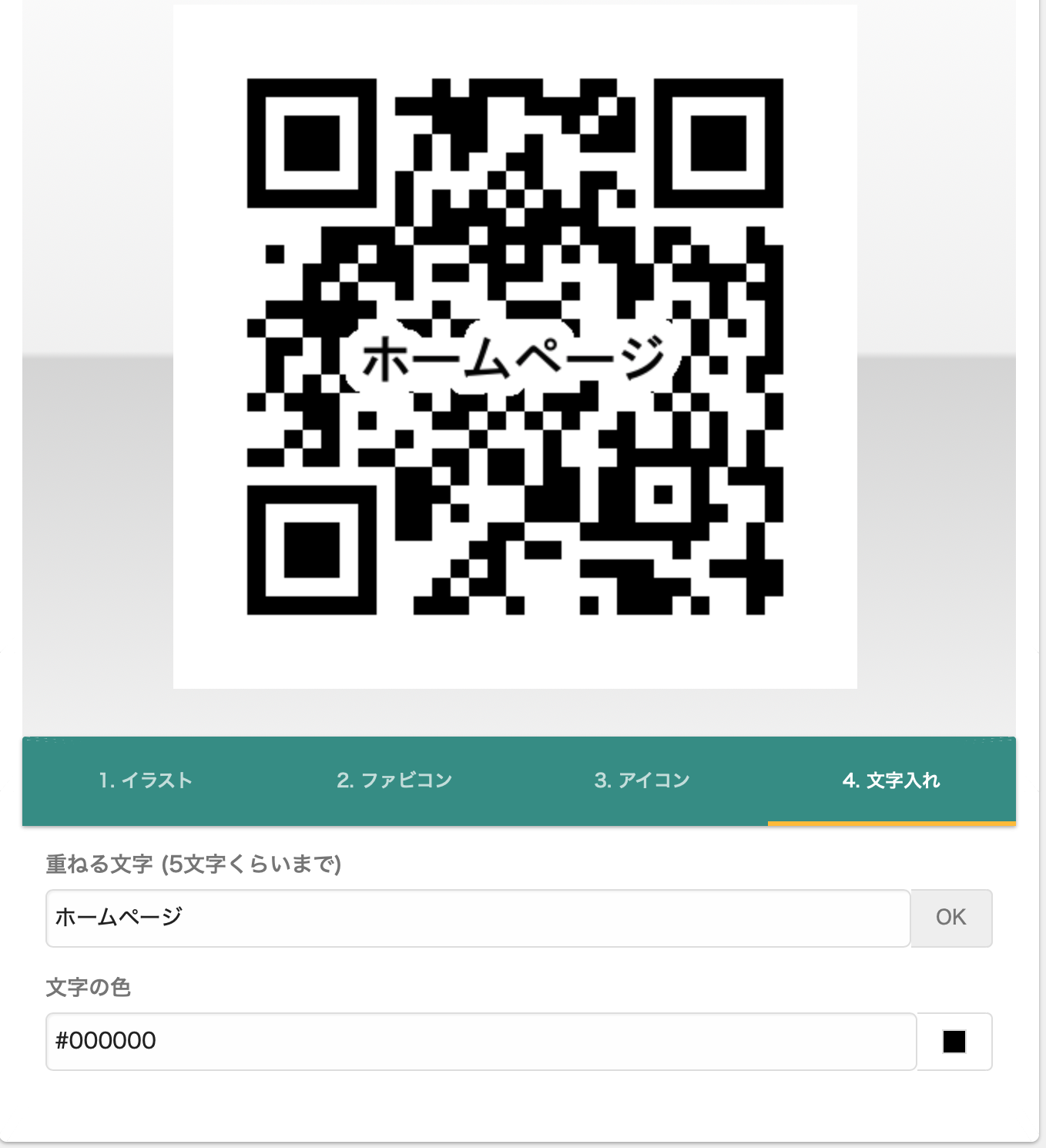Viewport: 1046px width, 1148px height.
Task: Confirm overlay text with OK button
Action: (x=951, y=918)
